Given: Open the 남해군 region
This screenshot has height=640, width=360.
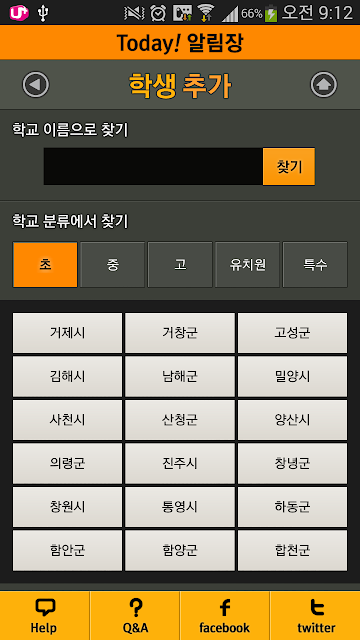Looking at the screenshot, I should click(180, 376).
